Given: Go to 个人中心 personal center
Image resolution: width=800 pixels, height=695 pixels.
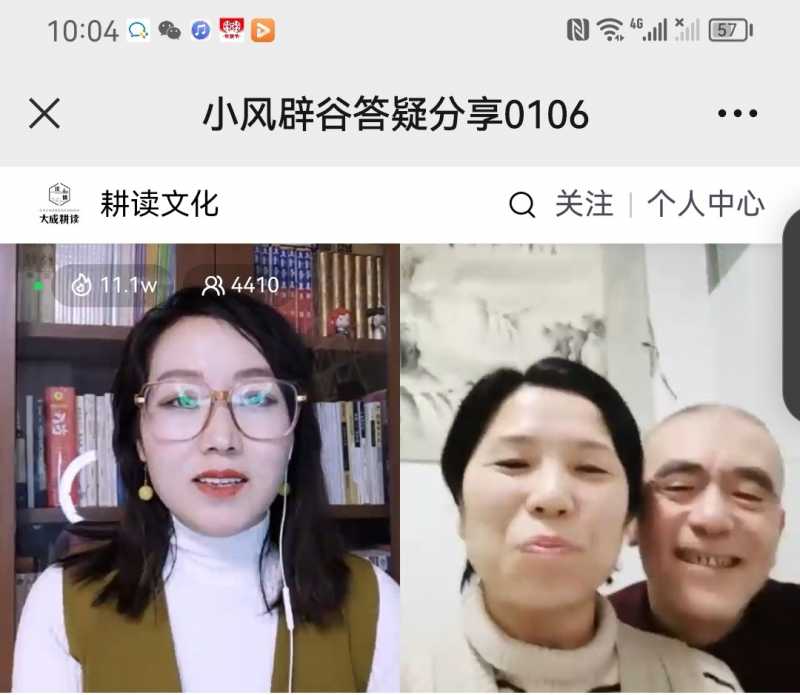Looking at the screenshot, I should [705, 204].
